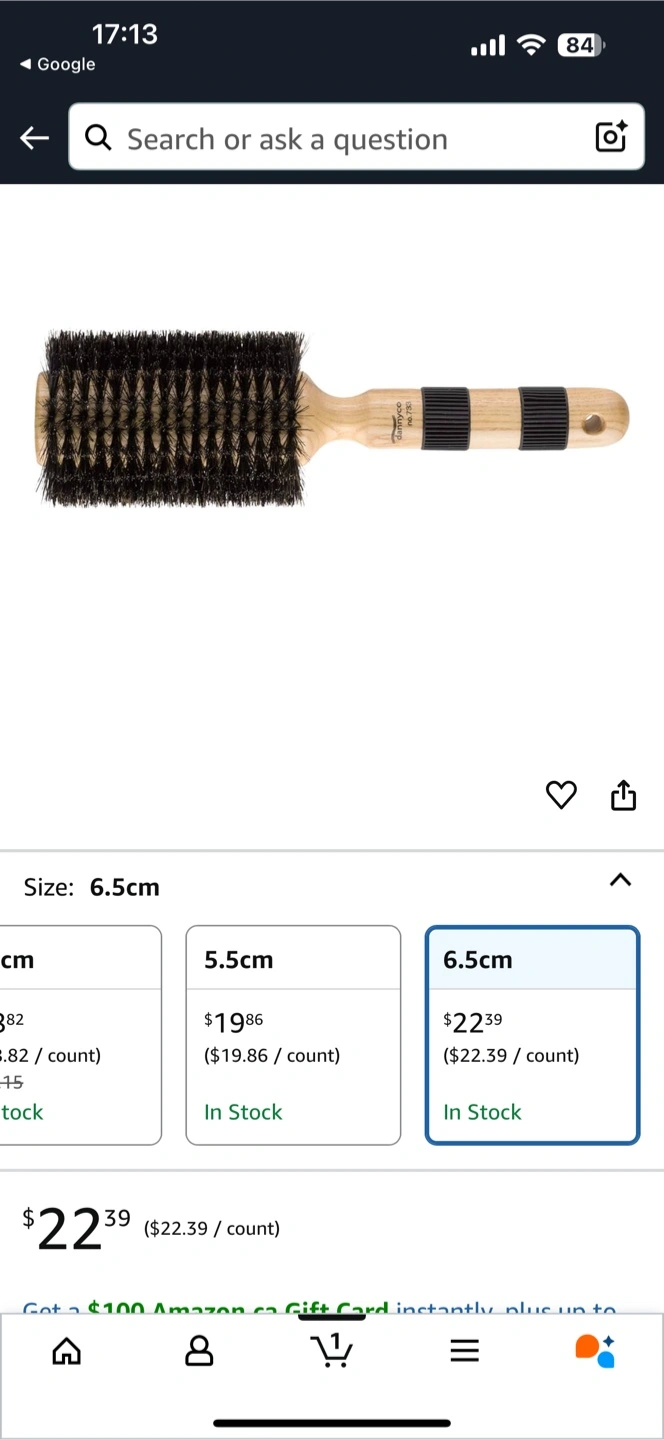Select the 5.5cm size option
664x1440 pixels.
pos(293,1034)
